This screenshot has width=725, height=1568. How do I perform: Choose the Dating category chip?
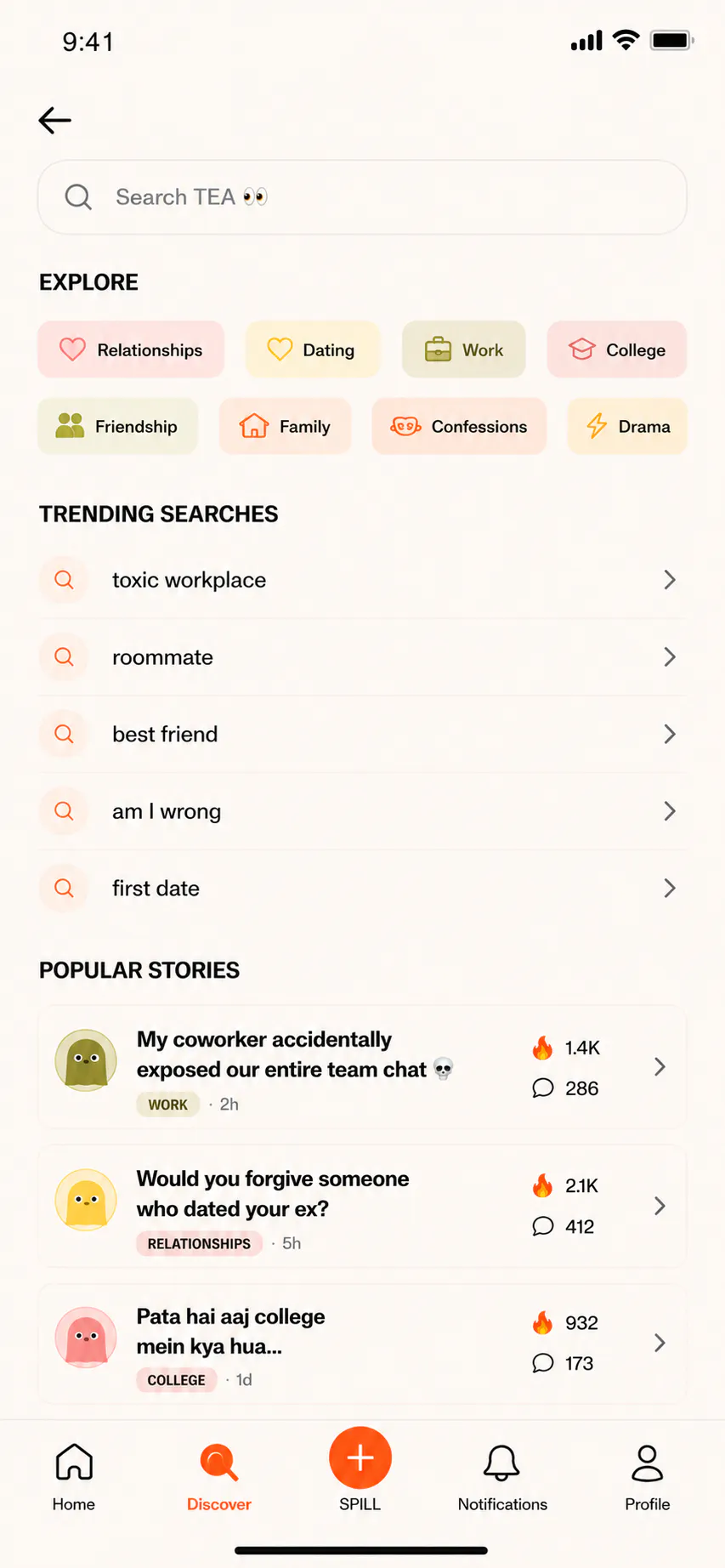coord(312,349)
